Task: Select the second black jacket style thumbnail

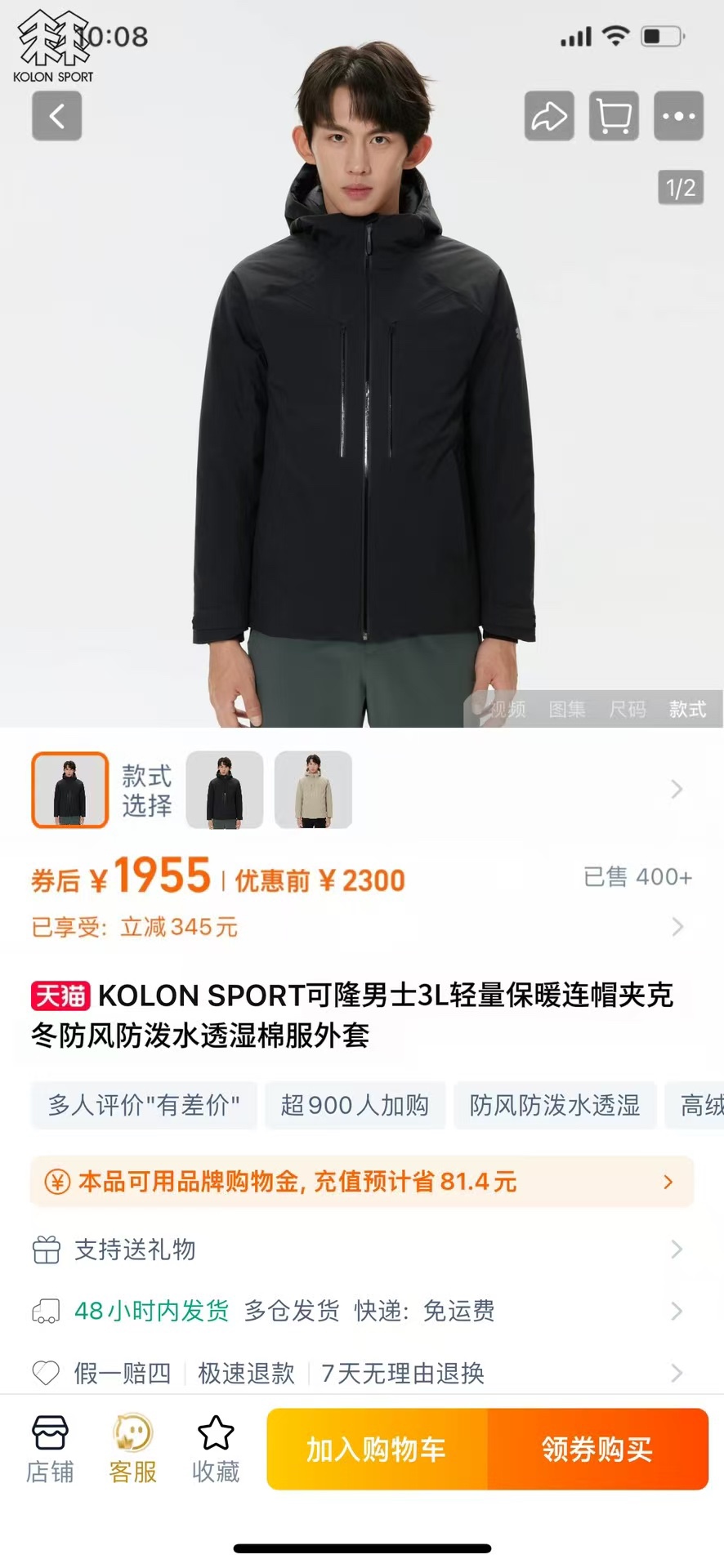Action: (x=225, y=790)
